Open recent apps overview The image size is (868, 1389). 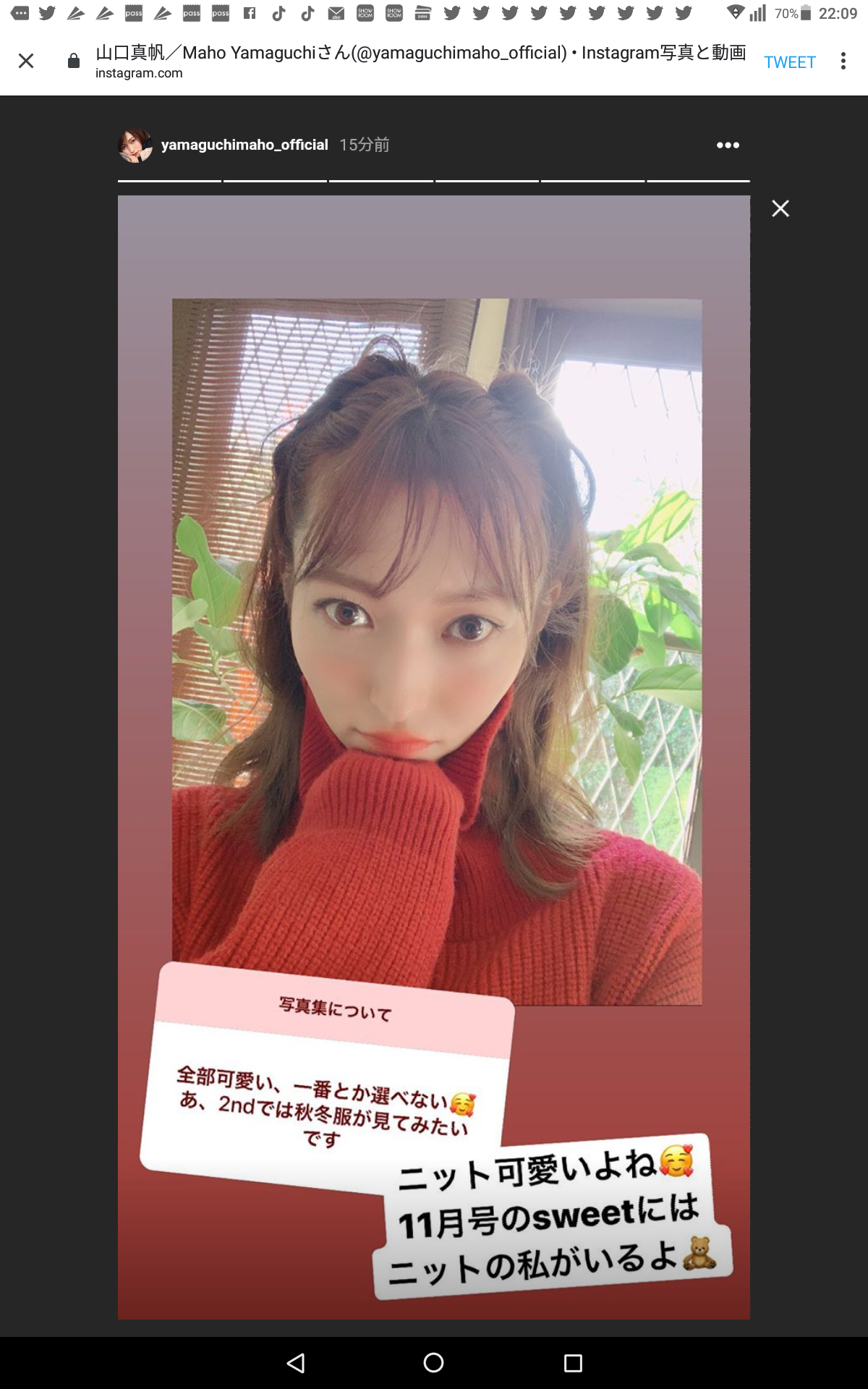pyautogui.click(x=573, y=1363)
